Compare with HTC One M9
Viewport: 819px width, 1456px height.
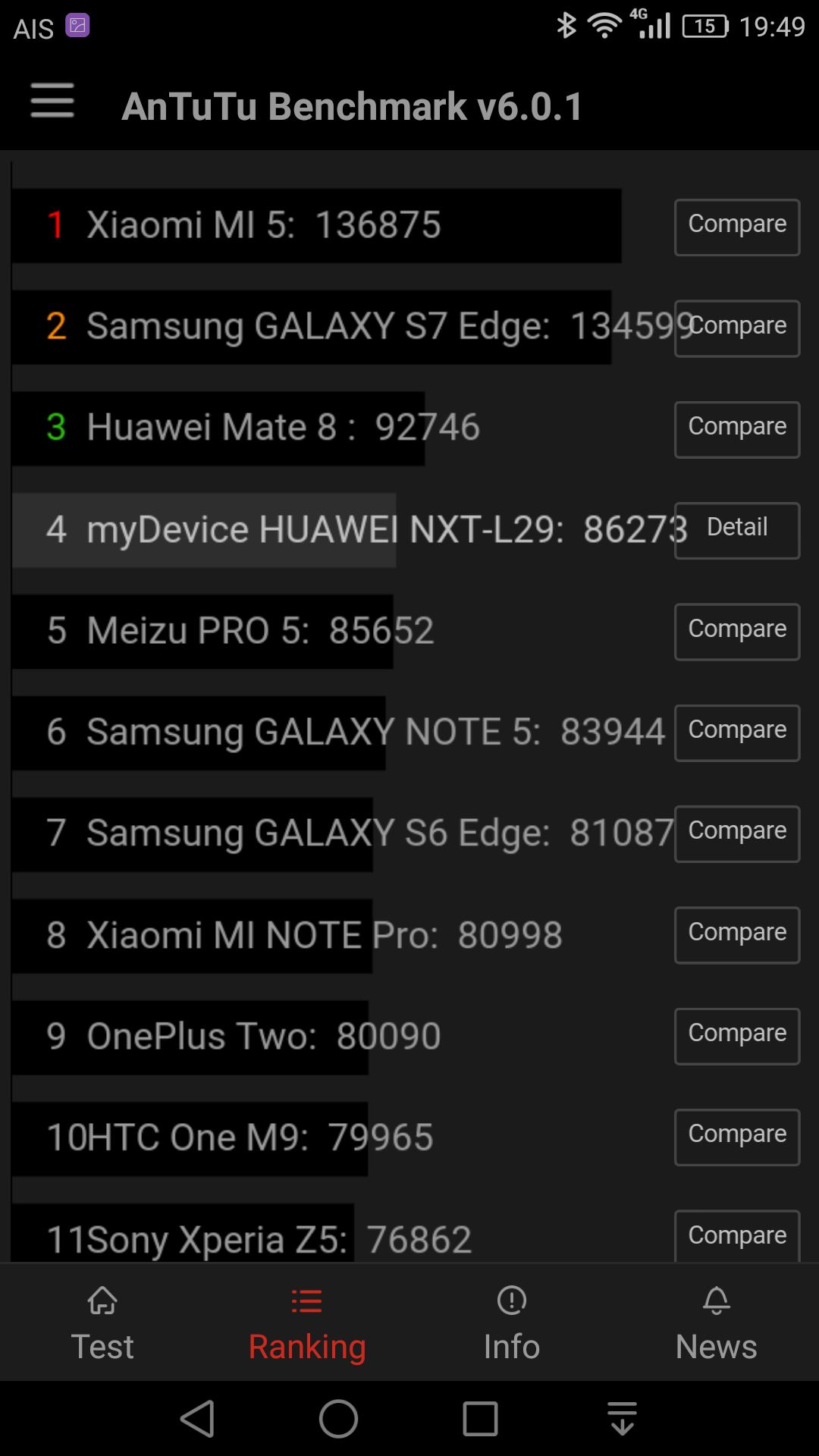click(x=737, y=1137)
